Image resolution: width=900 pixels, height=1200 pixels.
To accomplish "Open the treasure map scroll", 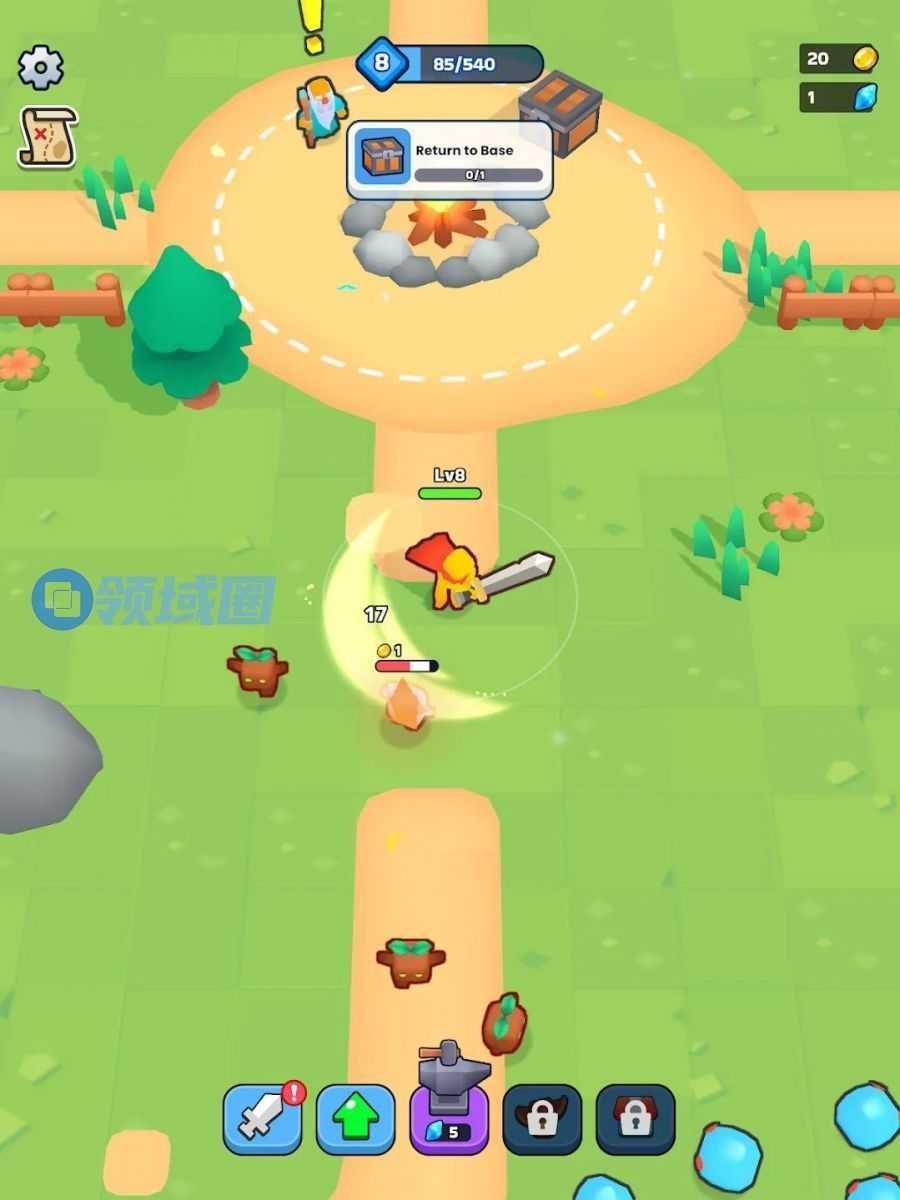I will click(47, 136).
